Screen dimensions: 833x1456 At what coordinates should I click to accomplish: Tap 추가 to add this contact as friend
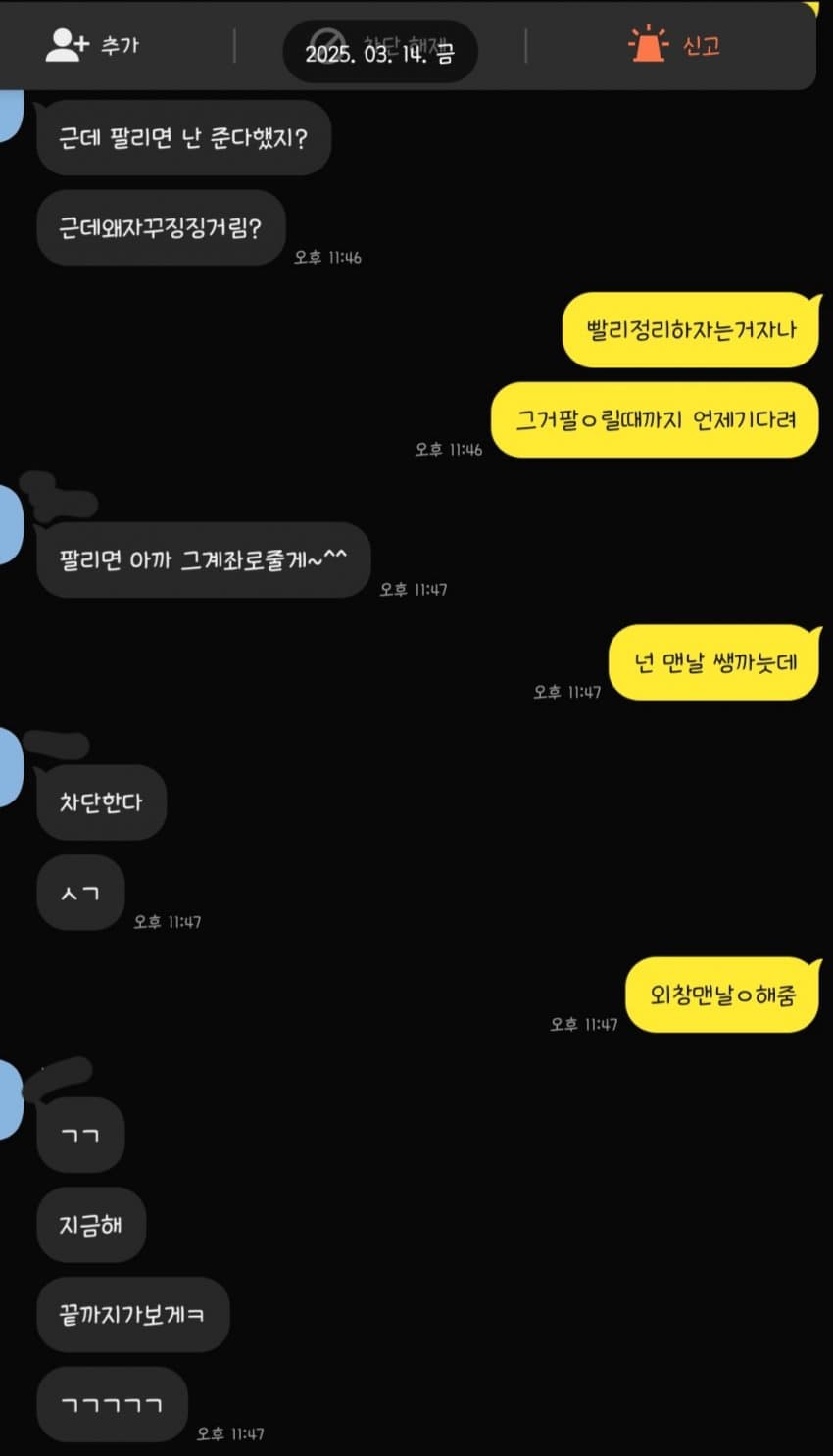click(92, 45)
